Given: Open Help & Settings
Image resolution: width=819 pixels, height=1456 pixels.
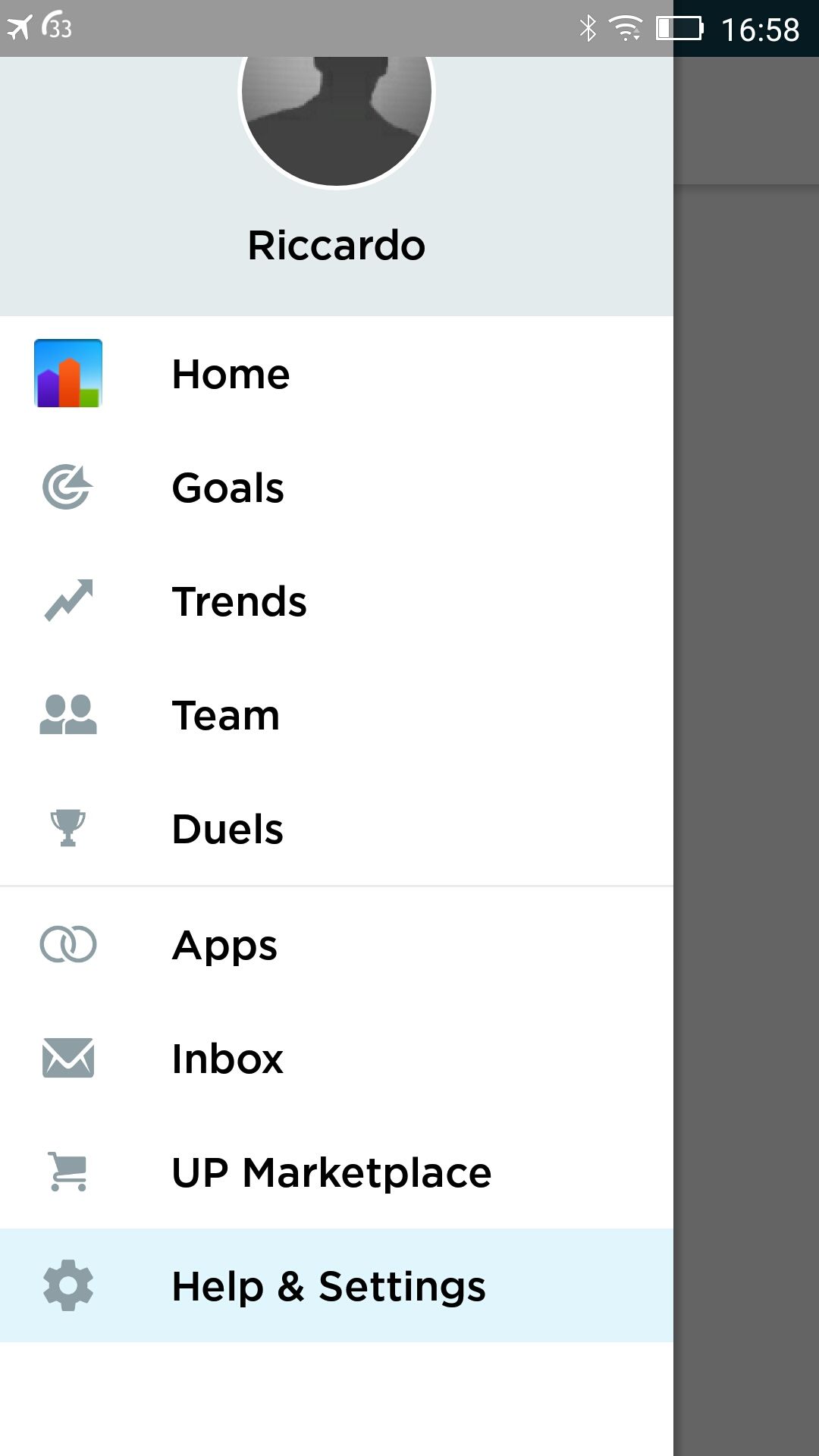Looking at the screenshot, I should tap(337, 1286).
